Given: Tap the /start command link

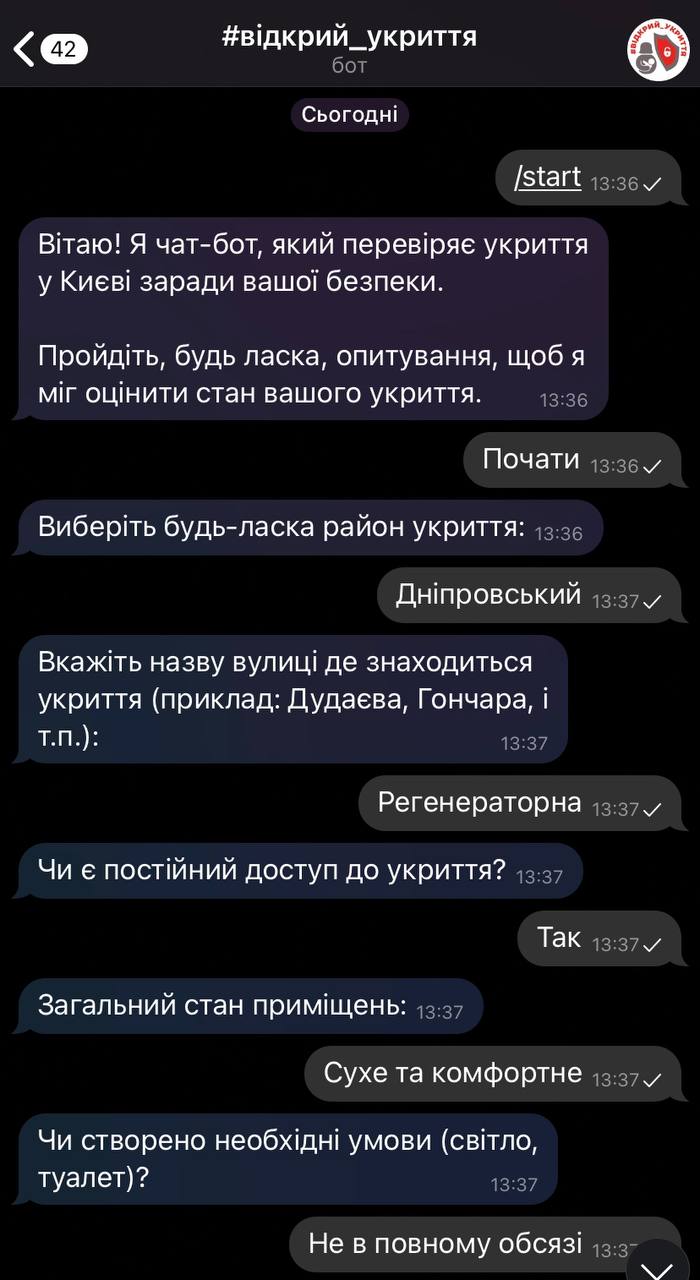Looking at the screenshot, I should click(x=547, y=178).
